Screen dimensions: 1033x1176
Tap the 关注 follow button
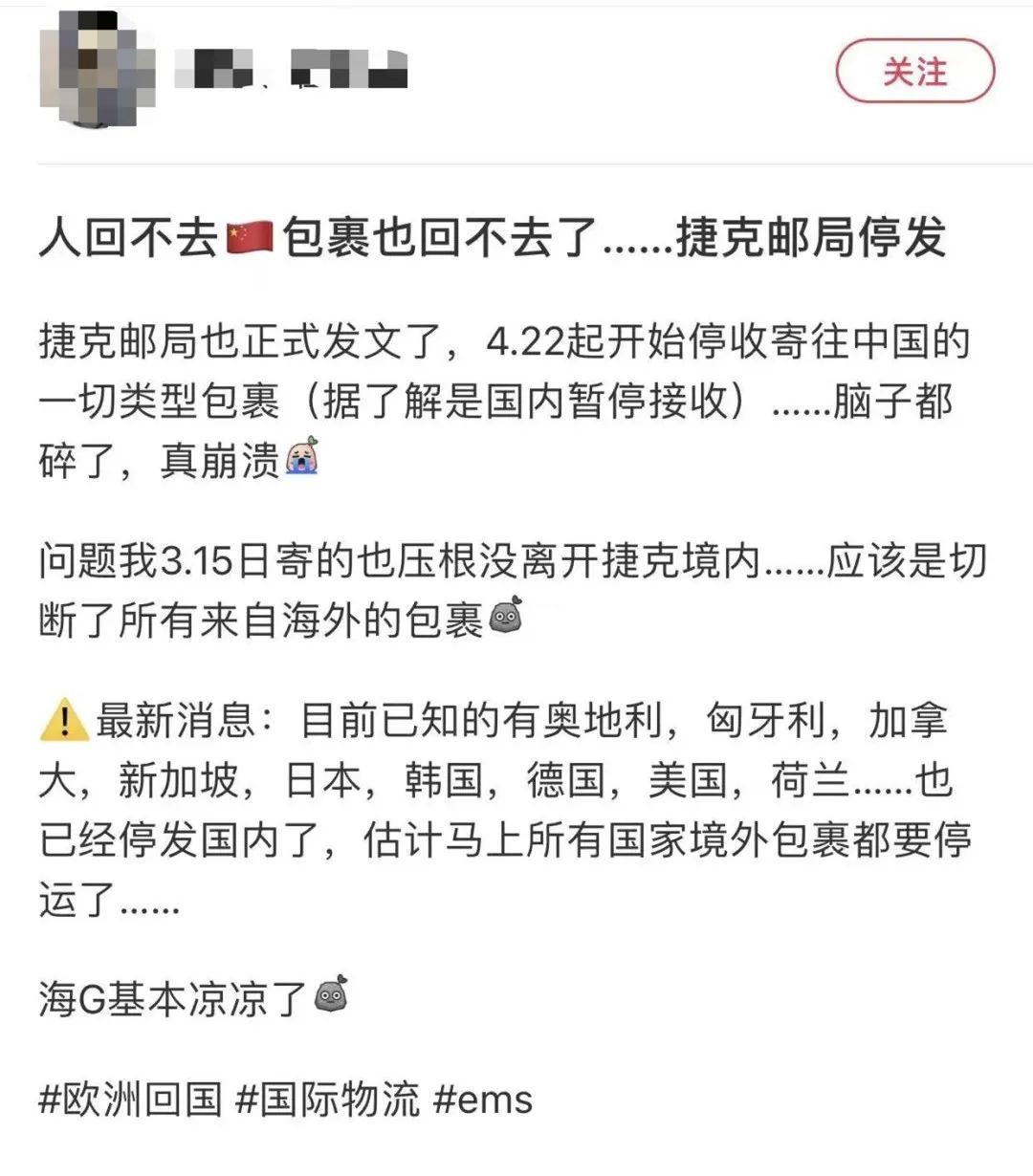coord(915,69)
